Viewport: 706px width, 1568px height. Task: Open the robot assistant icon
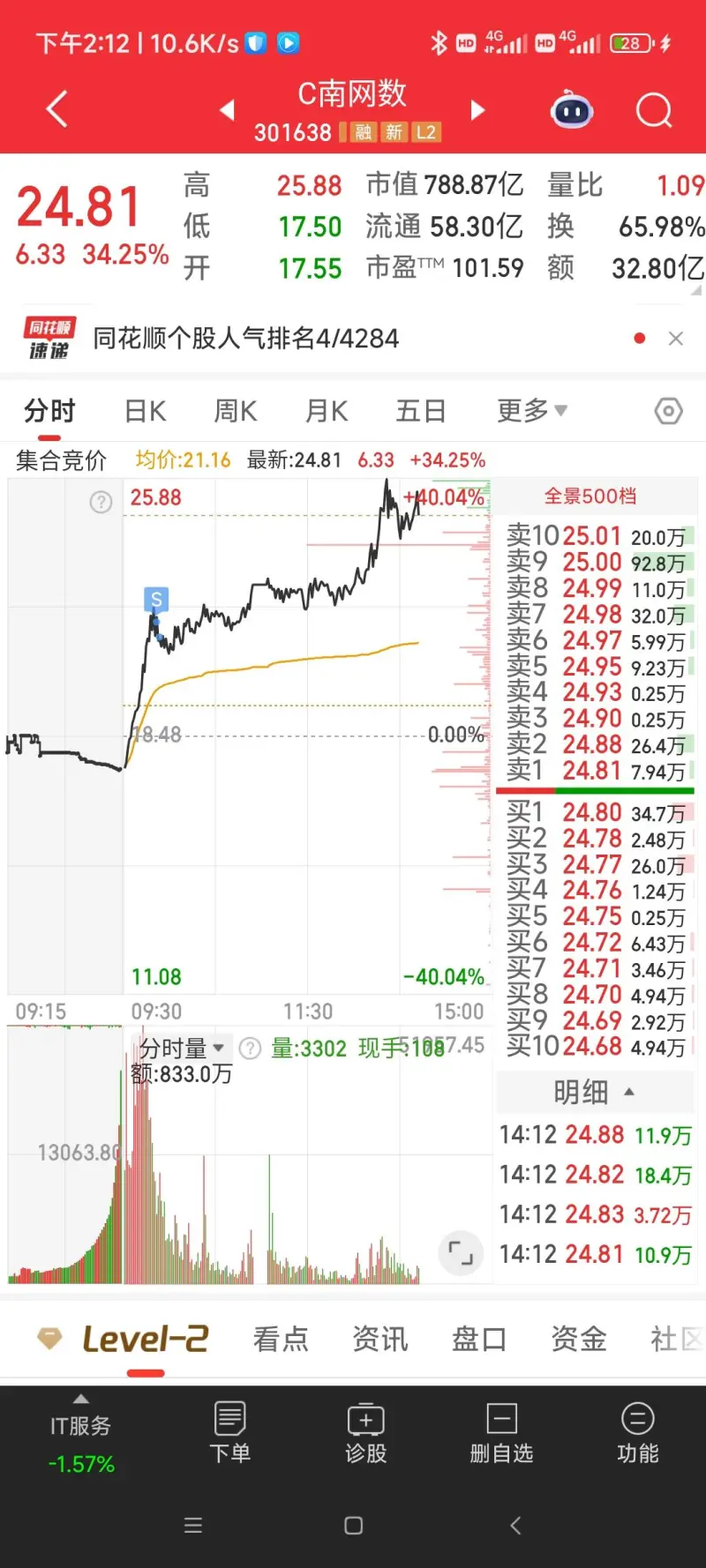click(572, 111)
